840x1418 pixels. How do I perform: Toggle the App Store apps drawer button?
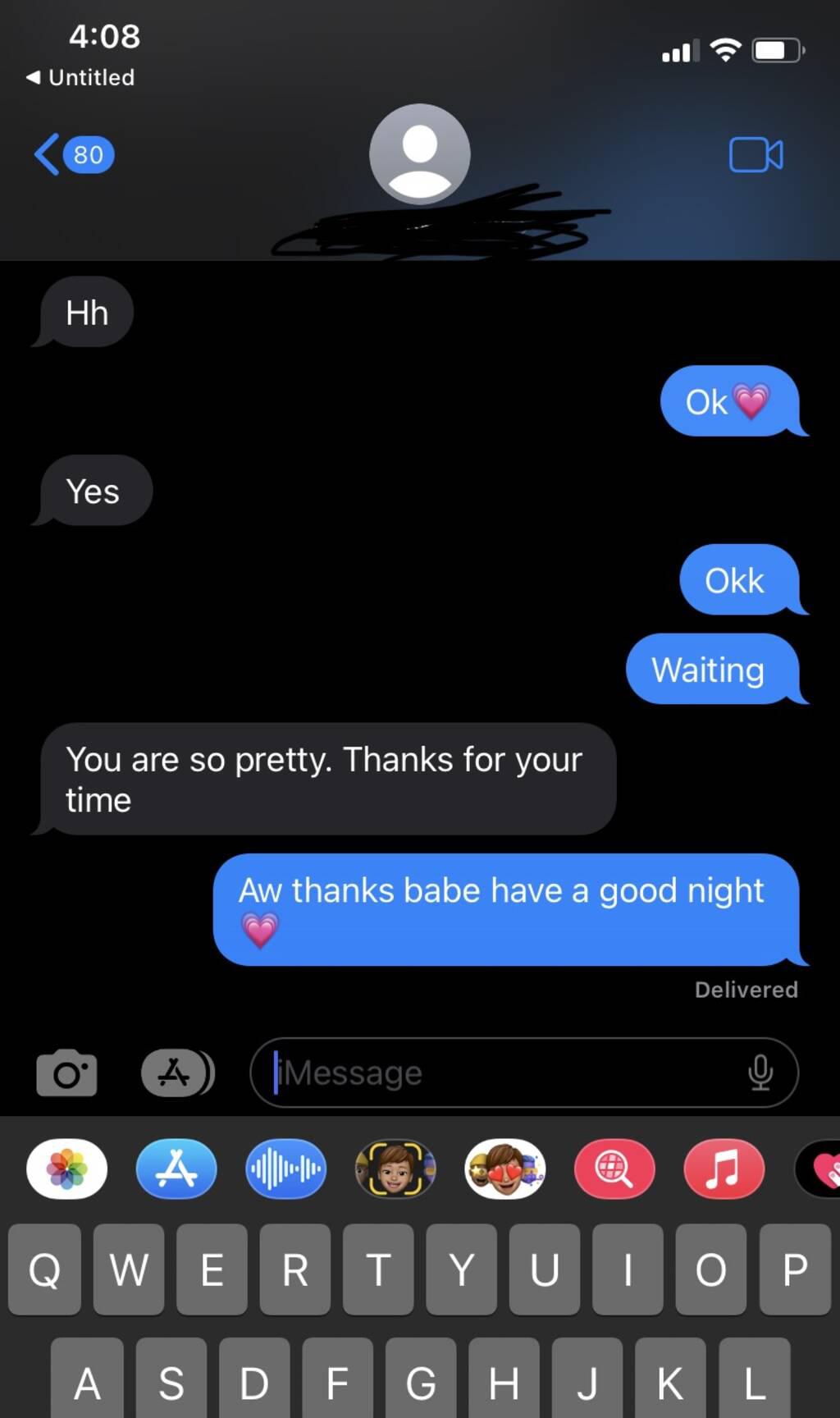point(176,1073)
